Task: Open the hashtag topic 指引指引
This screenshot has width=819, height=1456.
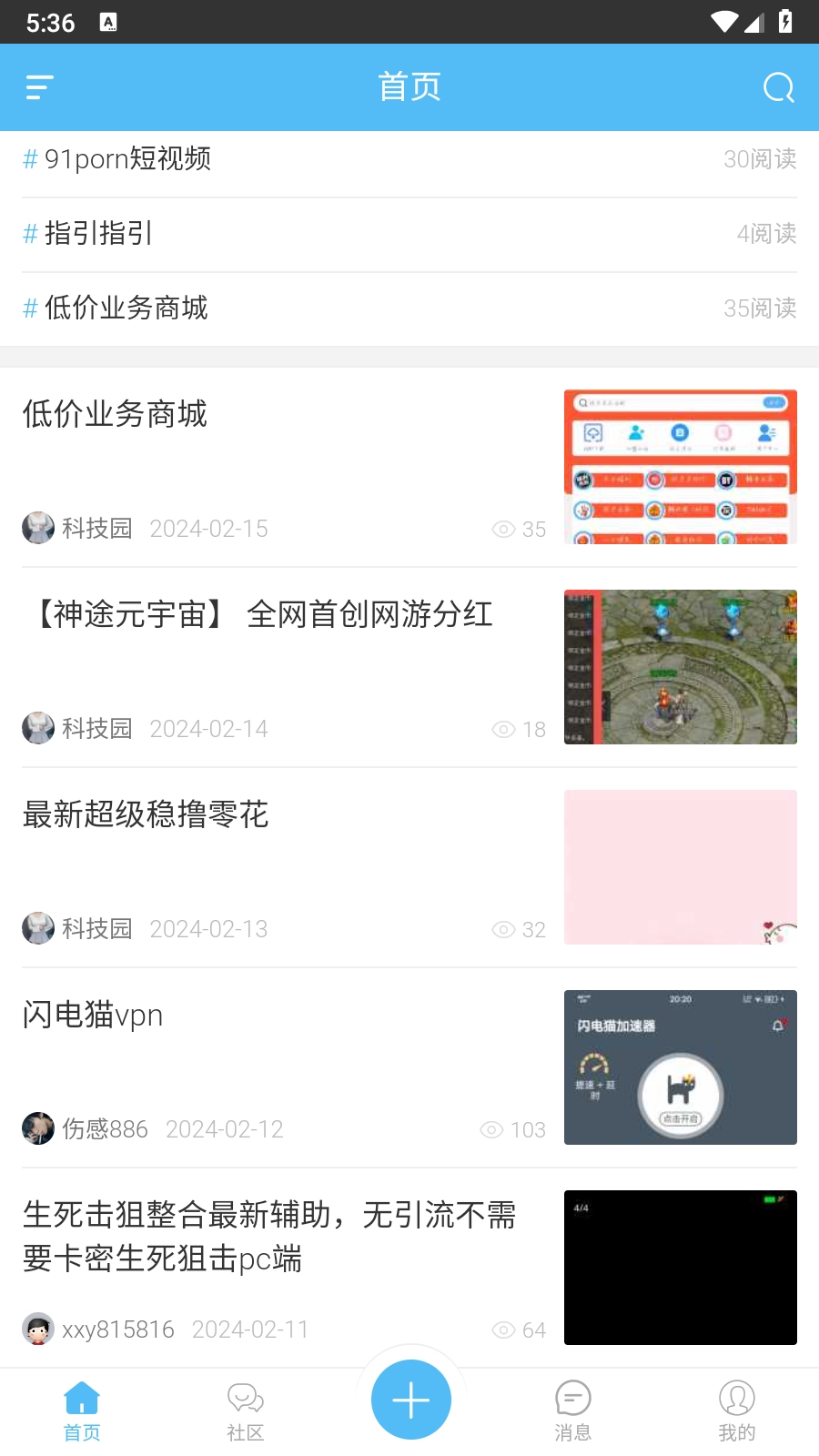Action: coord(97,234)
